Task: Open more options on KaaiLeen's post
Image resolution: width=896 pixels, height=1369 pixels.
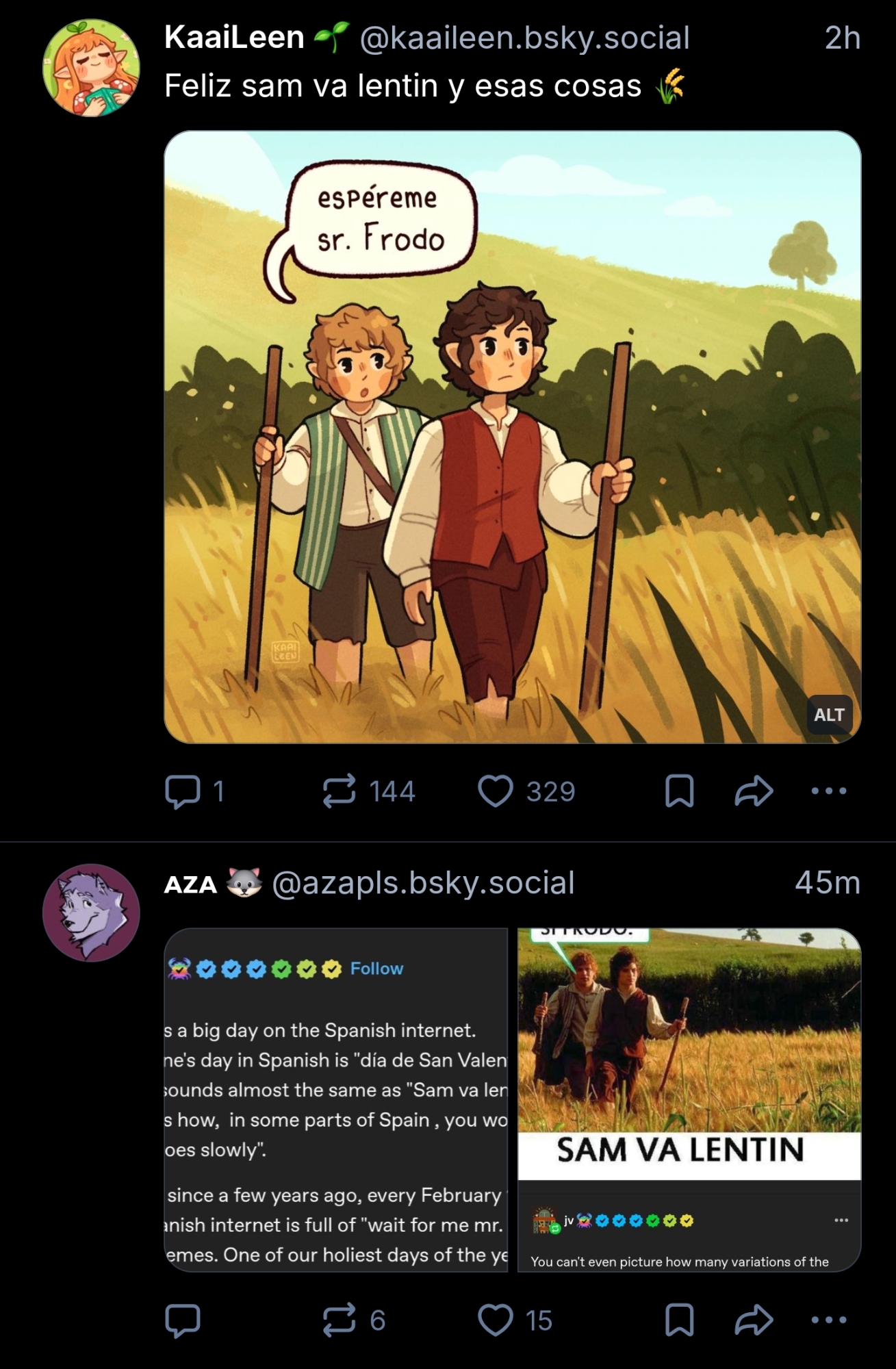Action: coord(829,791)
